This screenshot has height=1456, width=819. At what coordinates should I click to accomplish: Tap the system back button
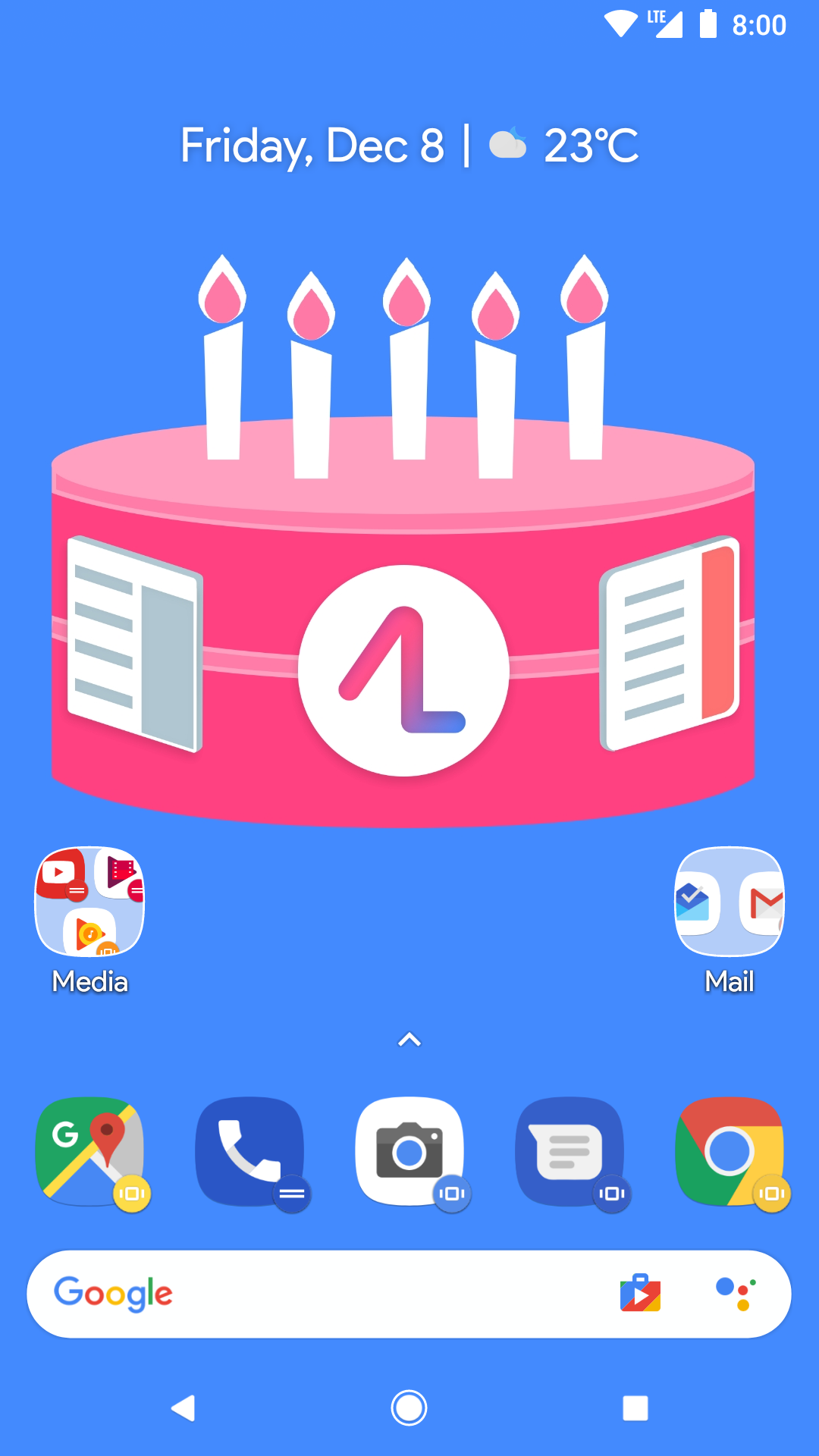coord(184,1408)
